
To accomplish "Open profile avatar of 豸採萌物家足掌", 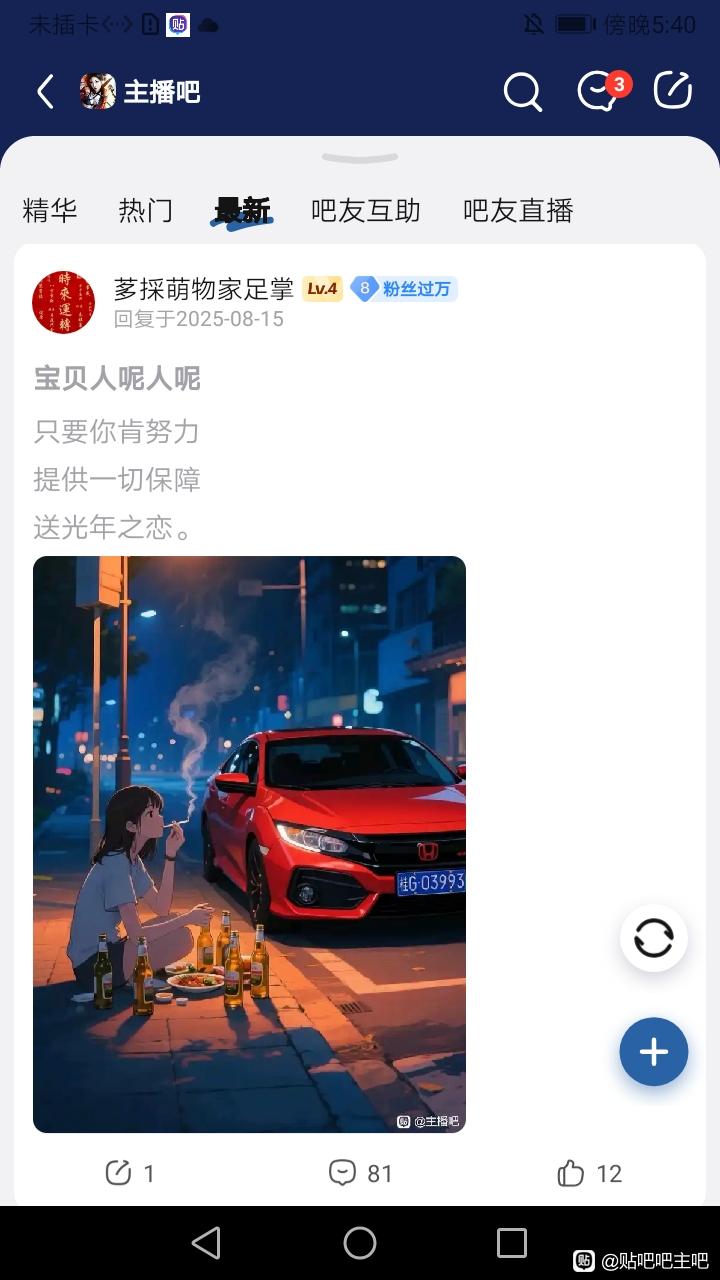I will (x=64, y=302).
